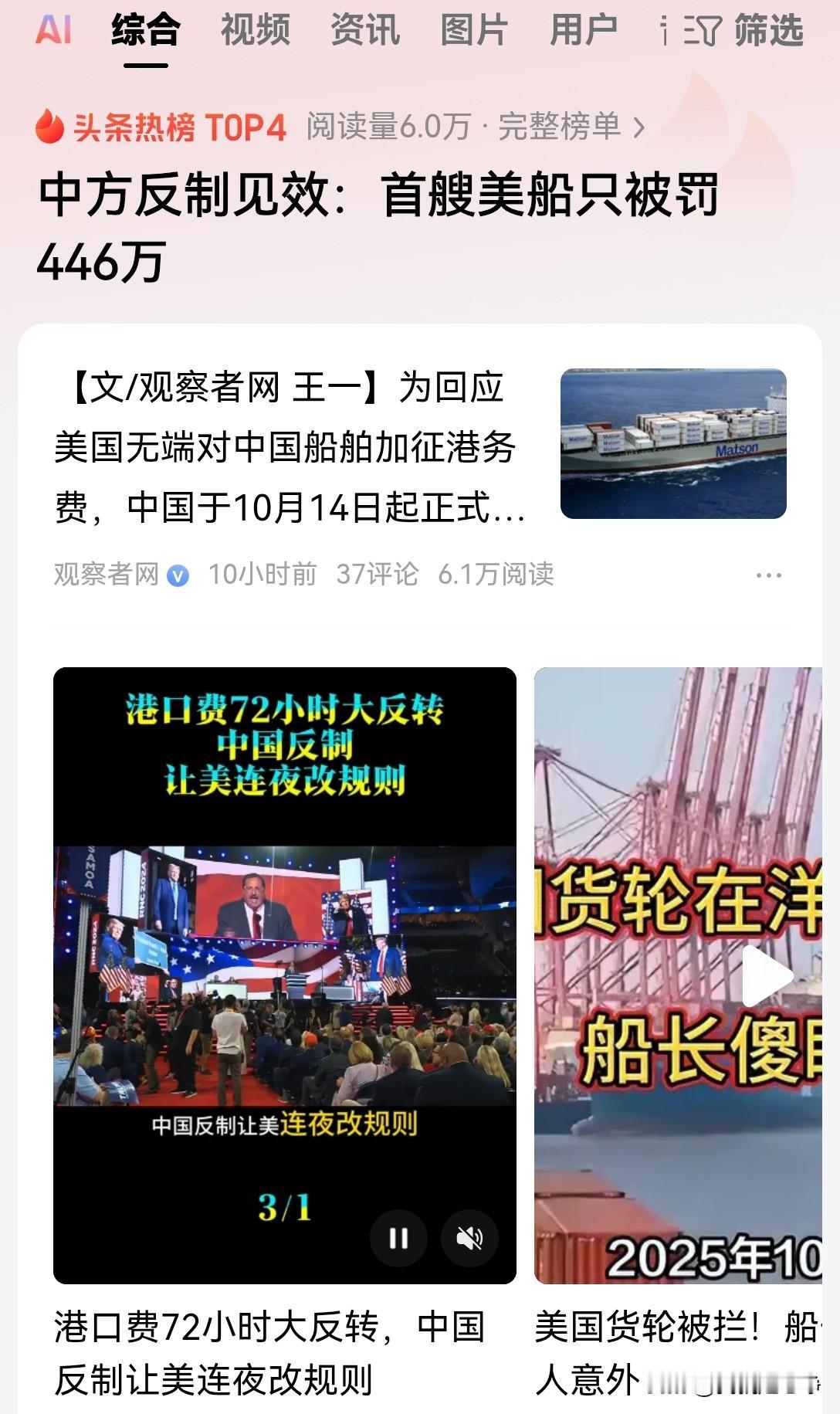Switch to the 视频 tab
This screenshot has height=1414, width=840.
(x=255, y=31)
